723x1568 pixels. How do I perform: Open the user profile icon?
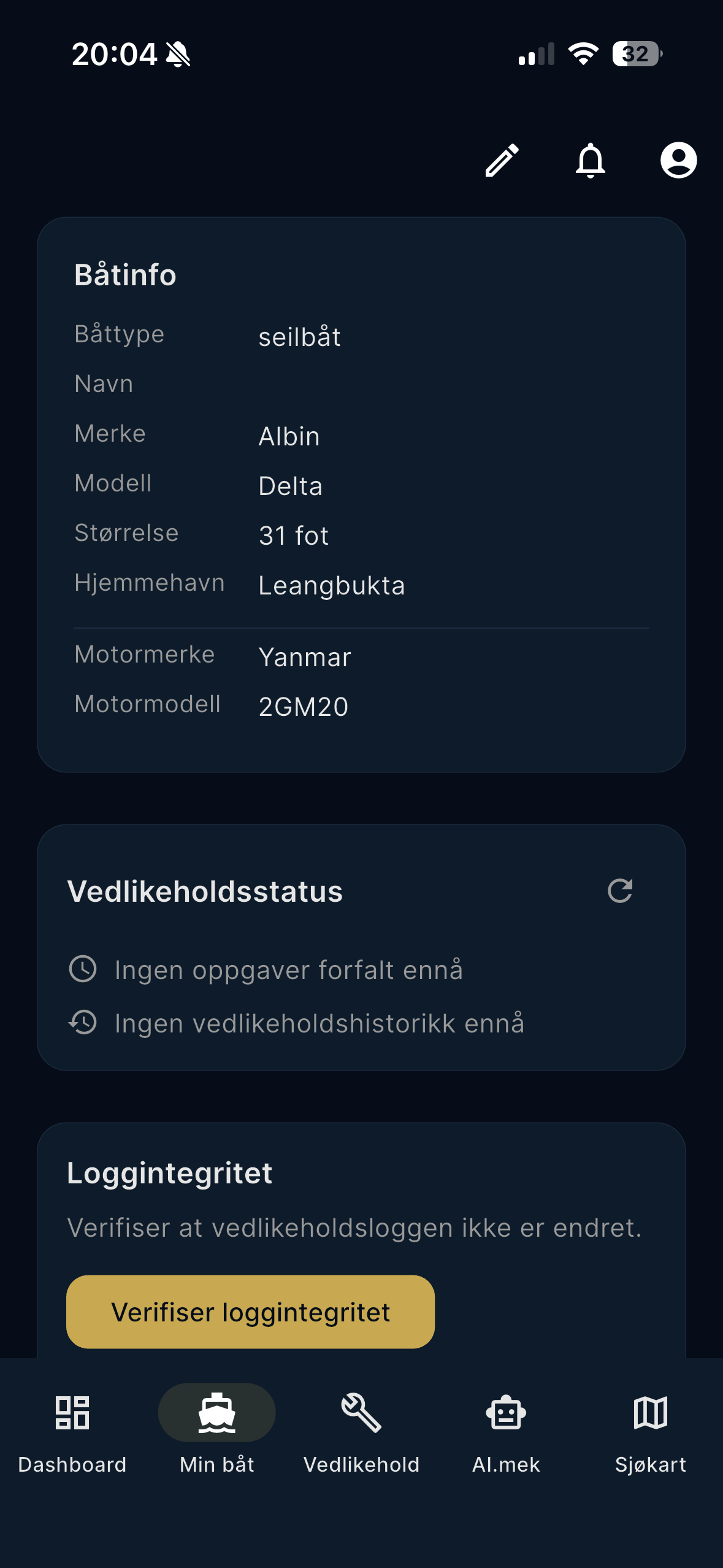click(678, 160)
